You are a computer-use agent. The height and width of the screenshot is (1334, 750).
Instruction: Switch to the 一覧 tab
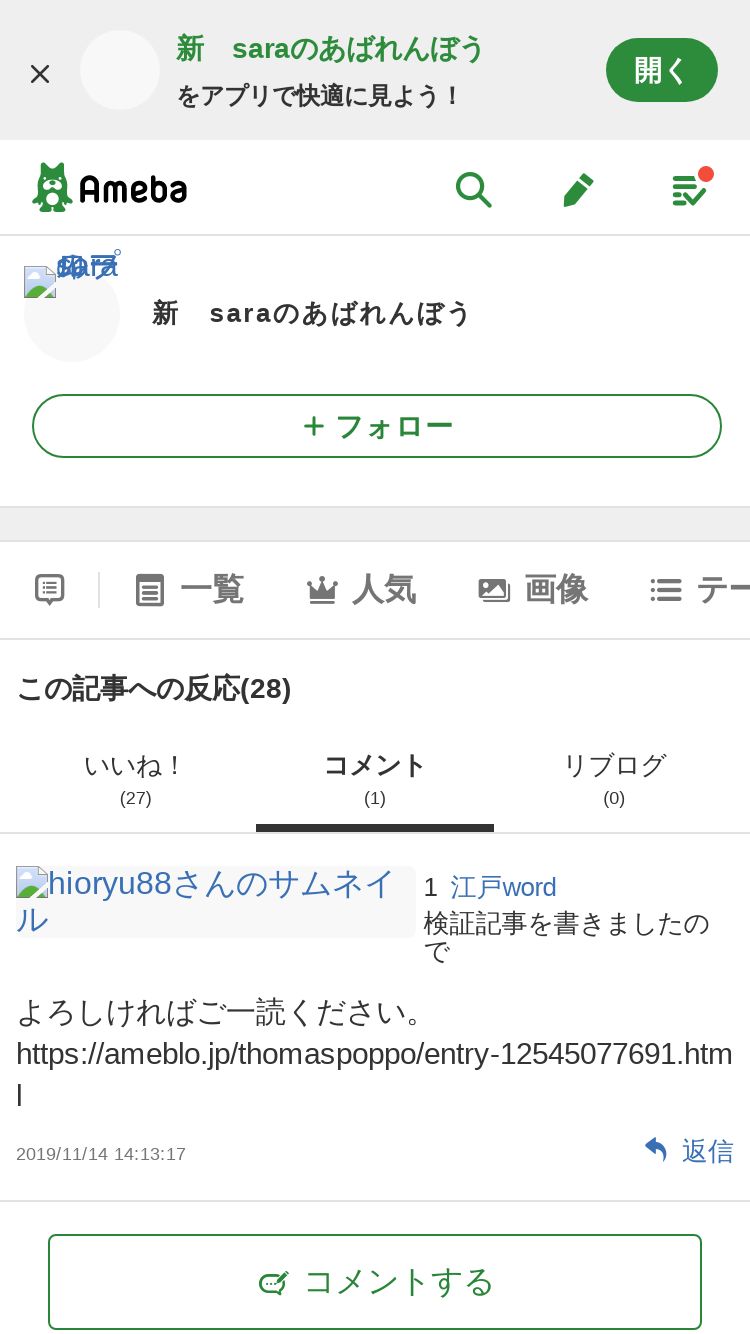point(190,590)
